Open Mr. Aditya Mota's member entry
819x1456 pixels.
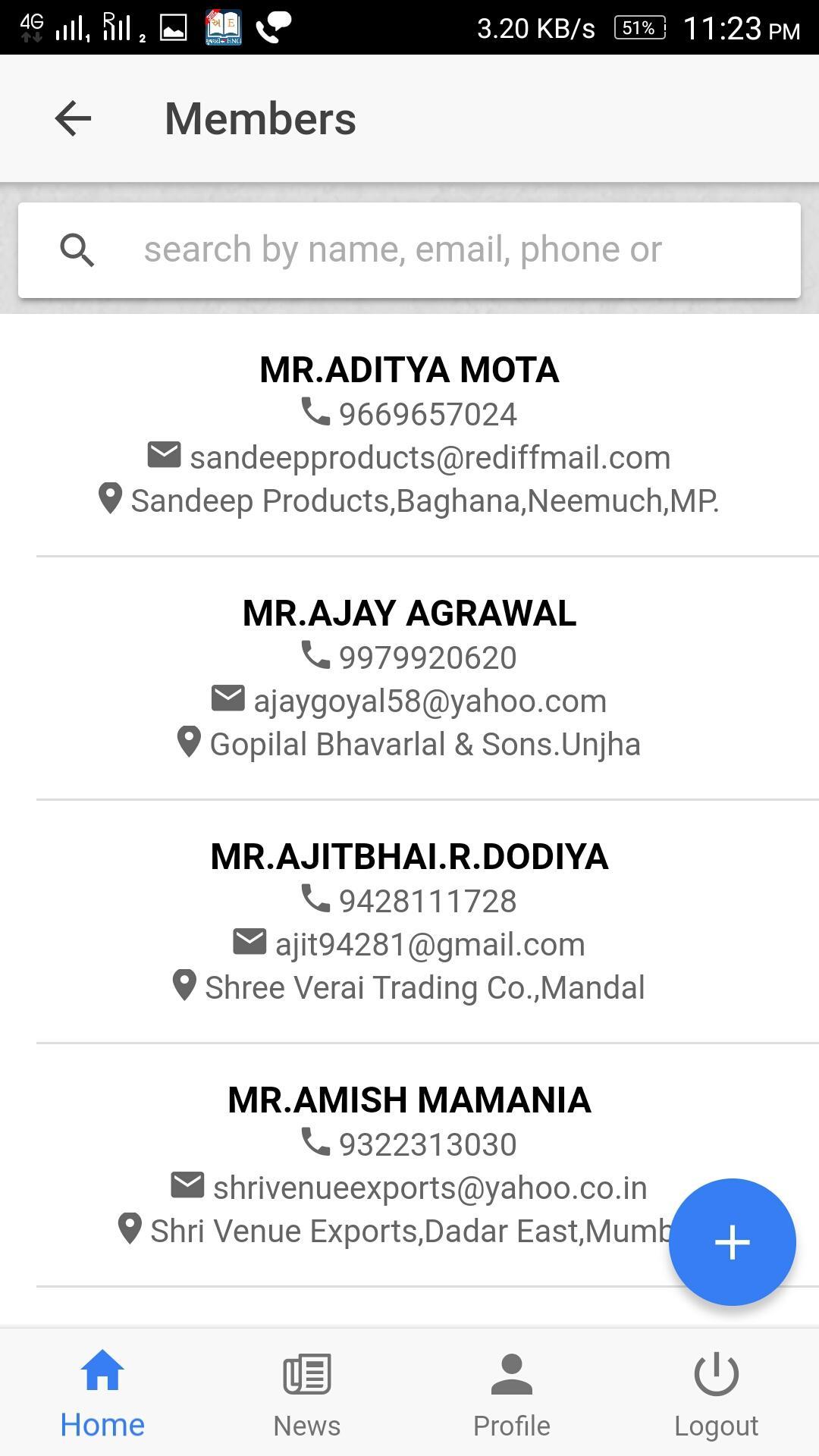(x=409, y=370)
